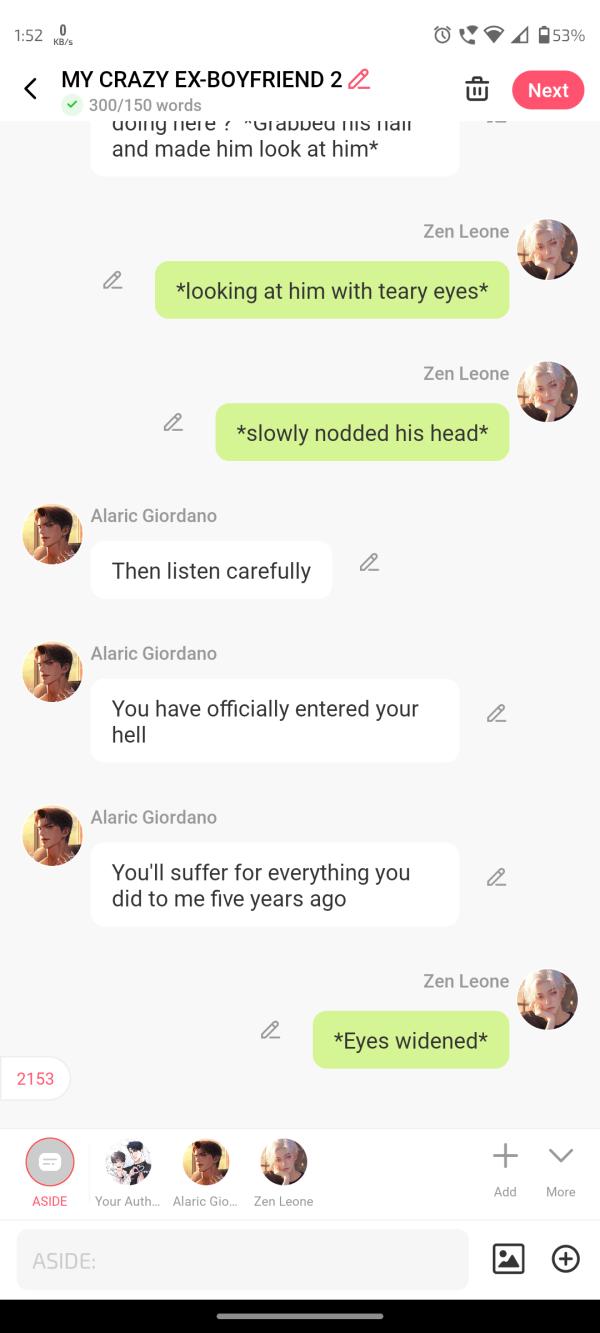Go back using the arrow
The height and width of the screenshot is (1333, 600).
tap(31, 89)
